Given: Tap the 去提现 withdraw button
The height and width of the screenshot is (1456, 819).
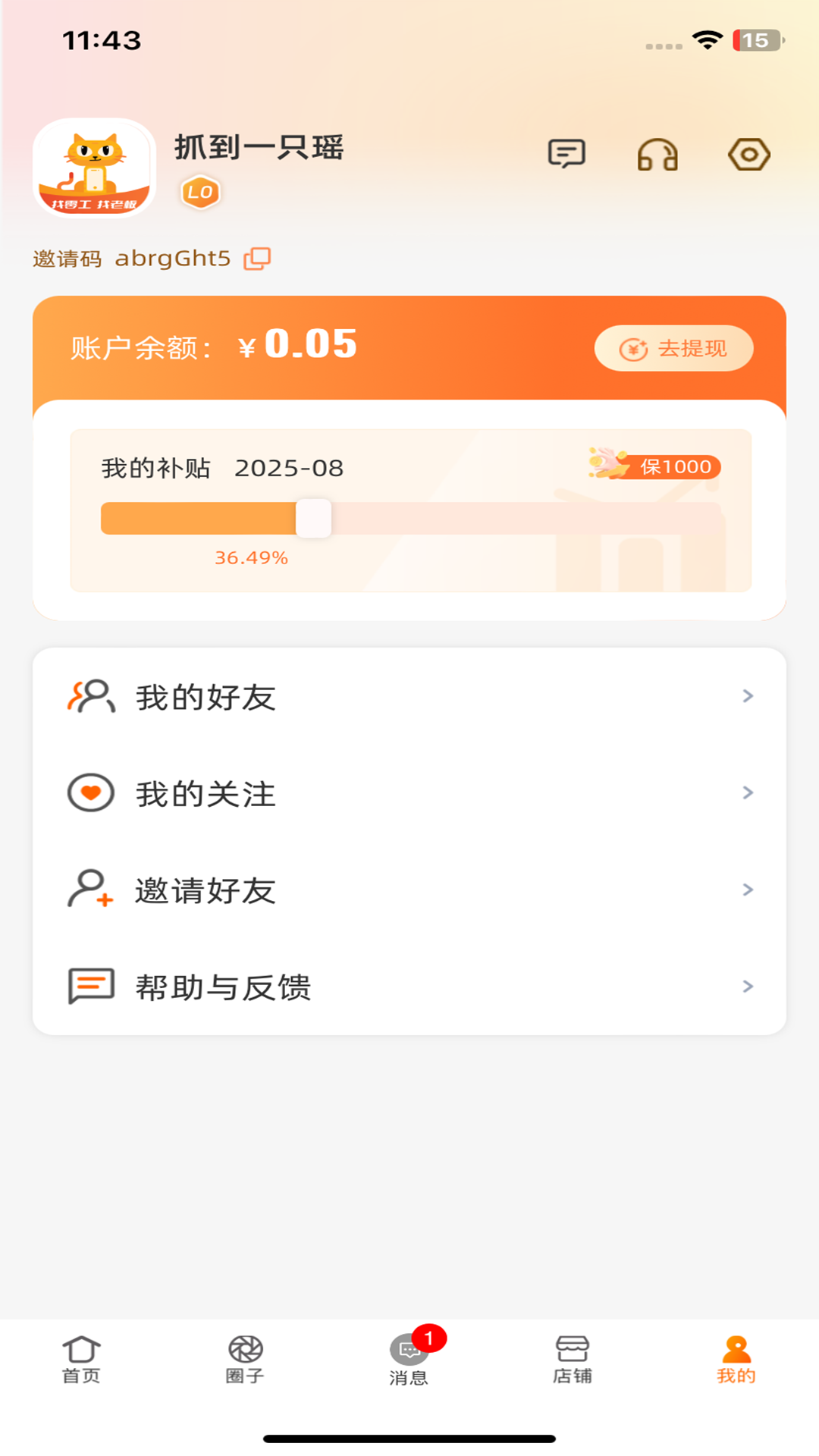Looking at the screenshot, I should click(x=673, y=348).
